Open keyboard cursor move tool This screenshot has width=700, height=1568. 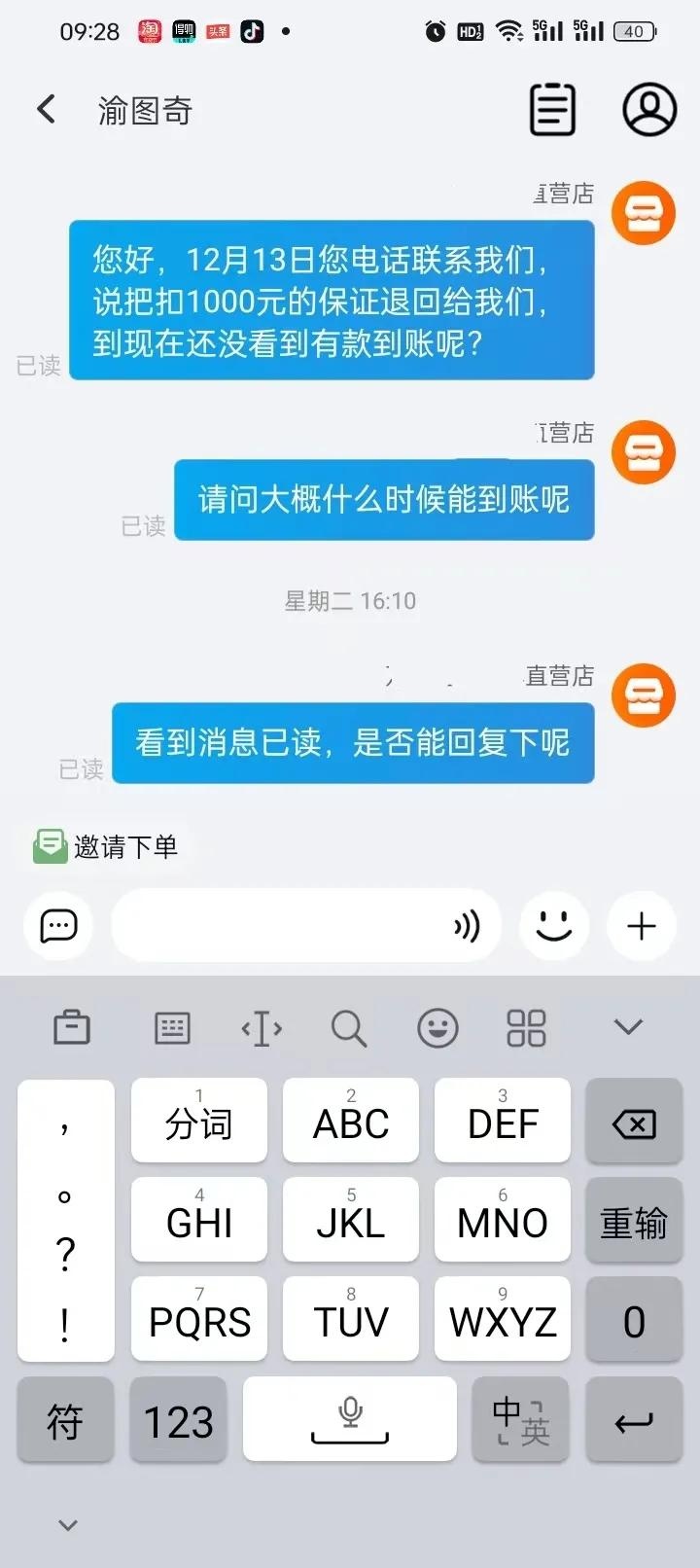(262, 1027)
